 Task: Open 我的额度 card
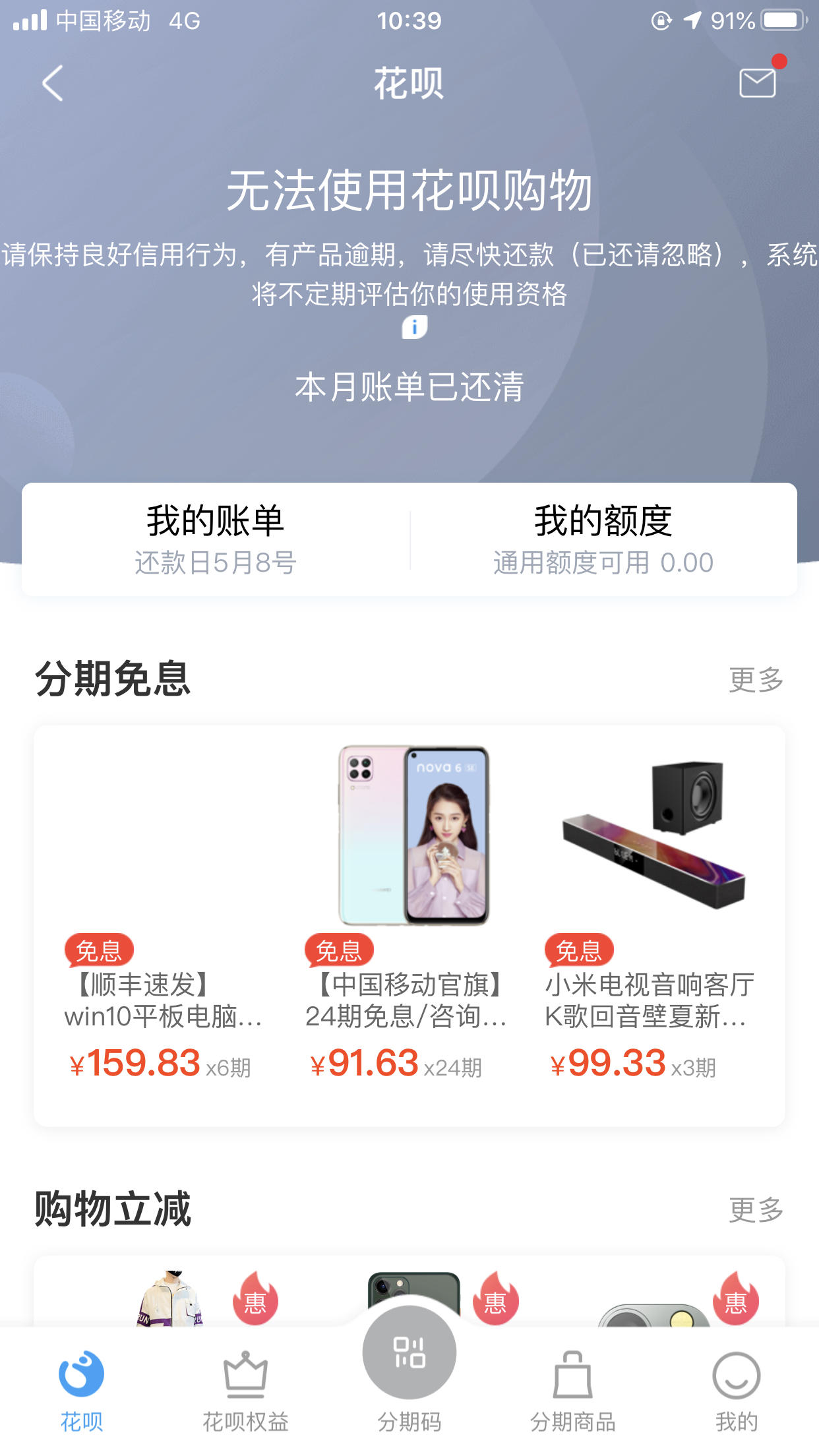coord(603,539)
